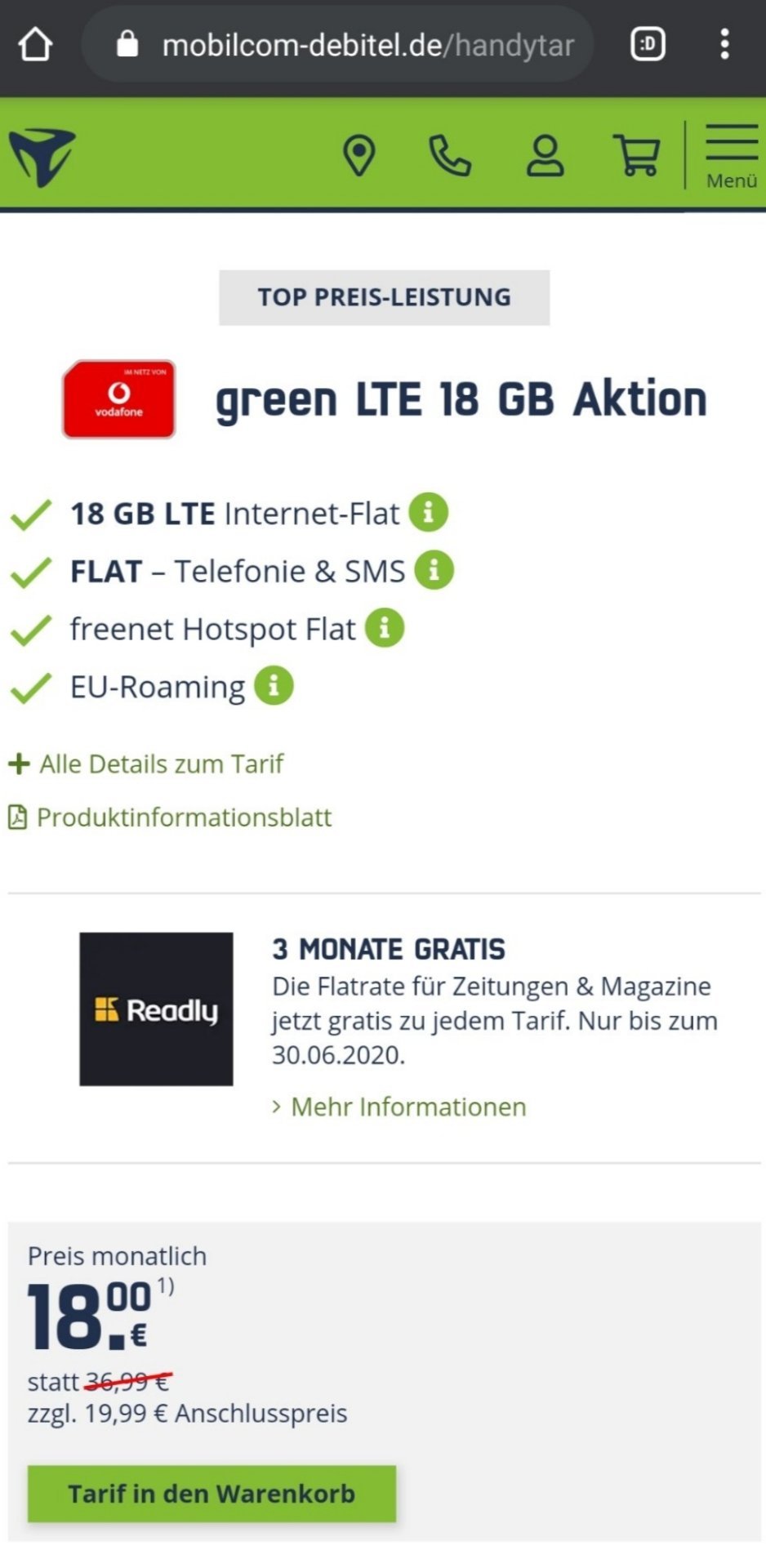The width and height of the screenshot is (766, 1568).
Task: Tap Tarif in den Warenkorb button
Action: [x=212, y=1494]
